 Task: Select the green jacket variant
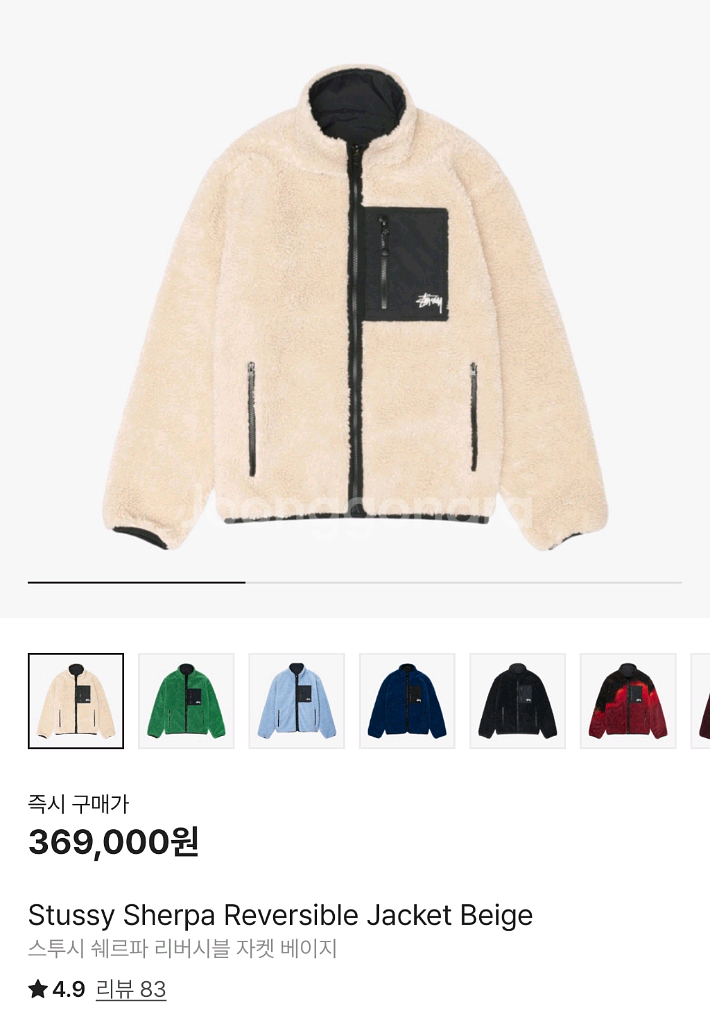(x=186, y=700)
